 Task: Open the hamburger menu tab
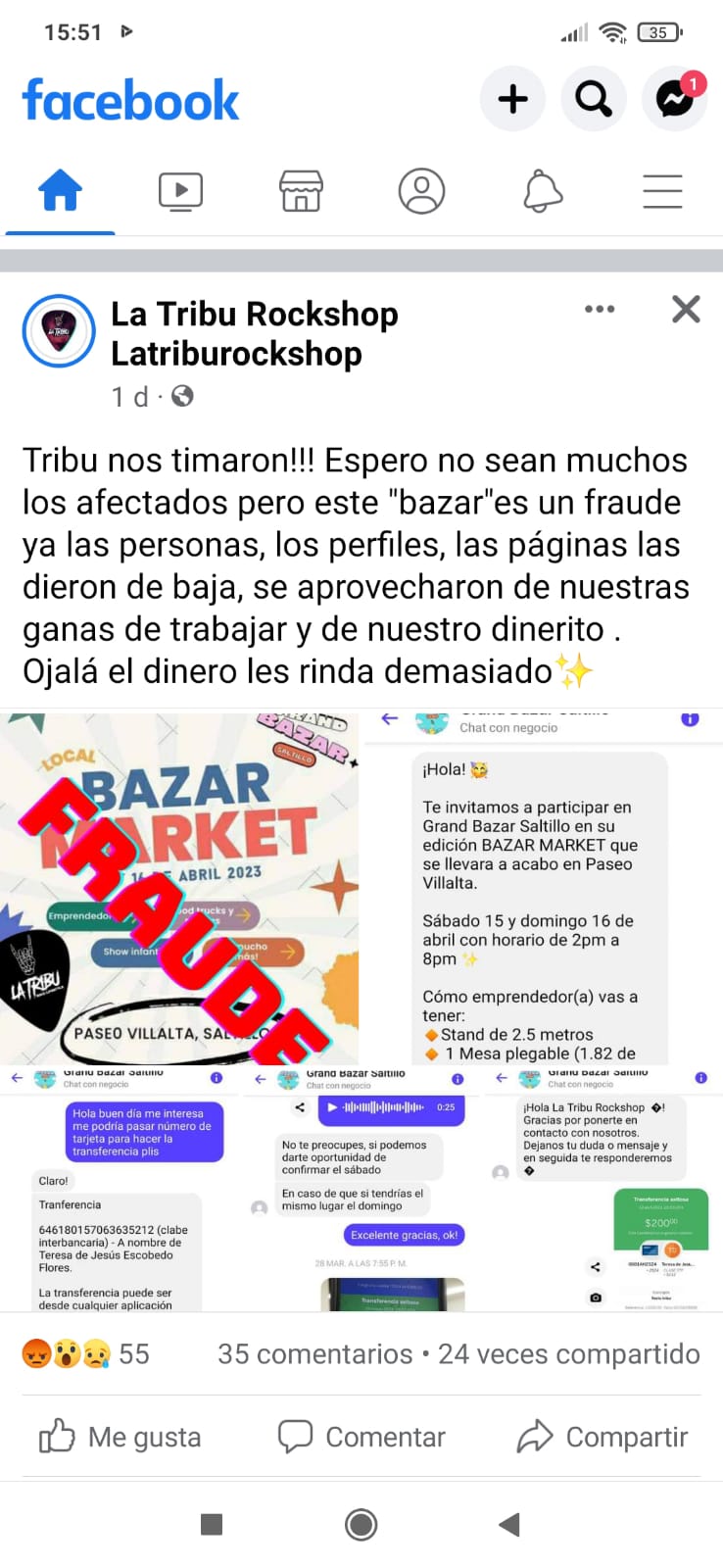tap(662, 191)
